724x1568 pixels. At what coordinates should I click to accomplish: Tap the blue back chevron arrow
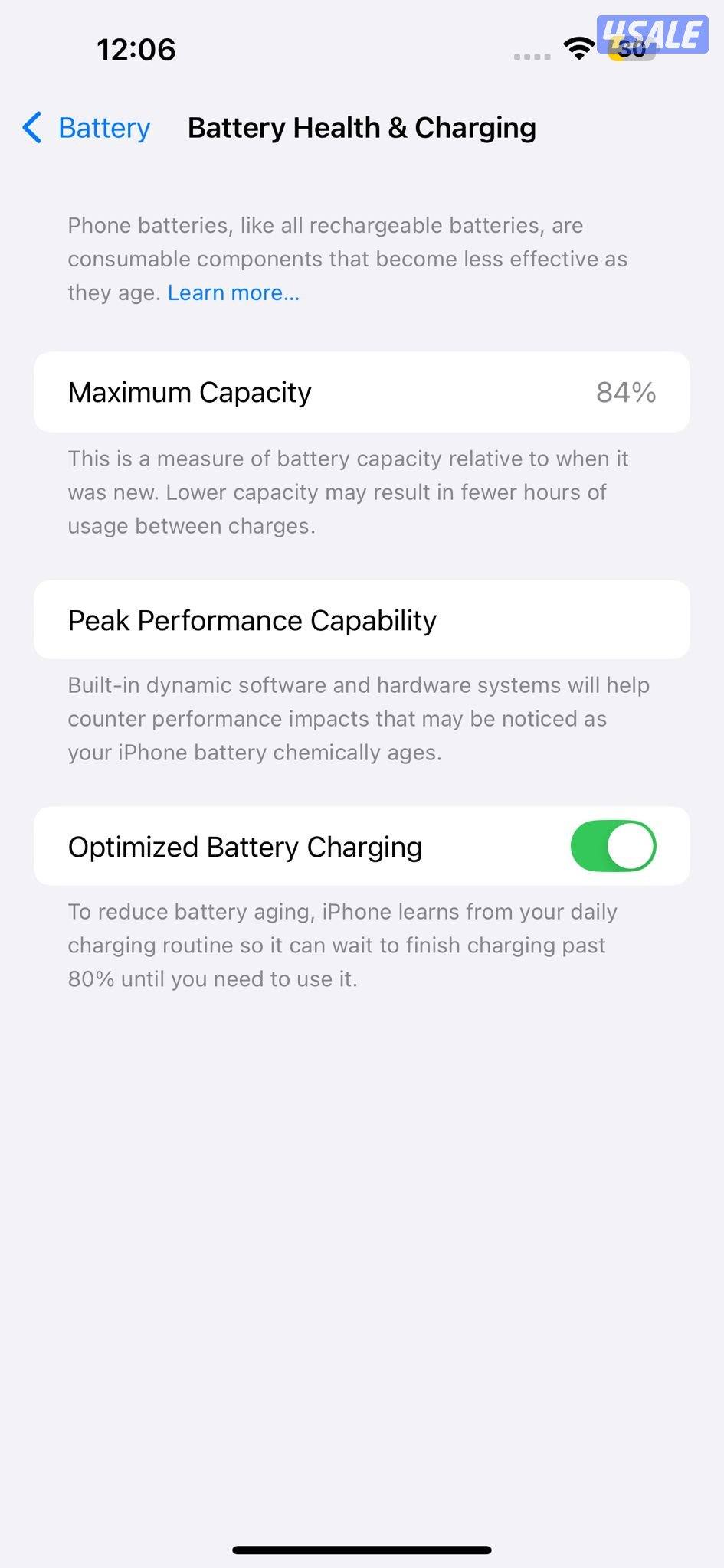[x=31, y=128]
